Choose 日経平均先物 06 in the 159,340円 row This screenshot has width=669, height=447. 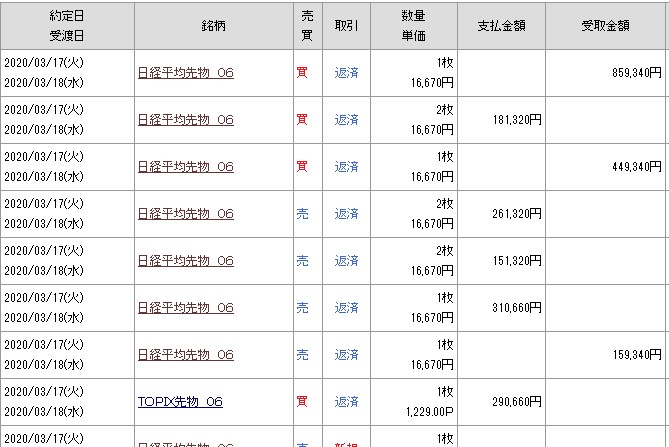[x=185, y=355]
